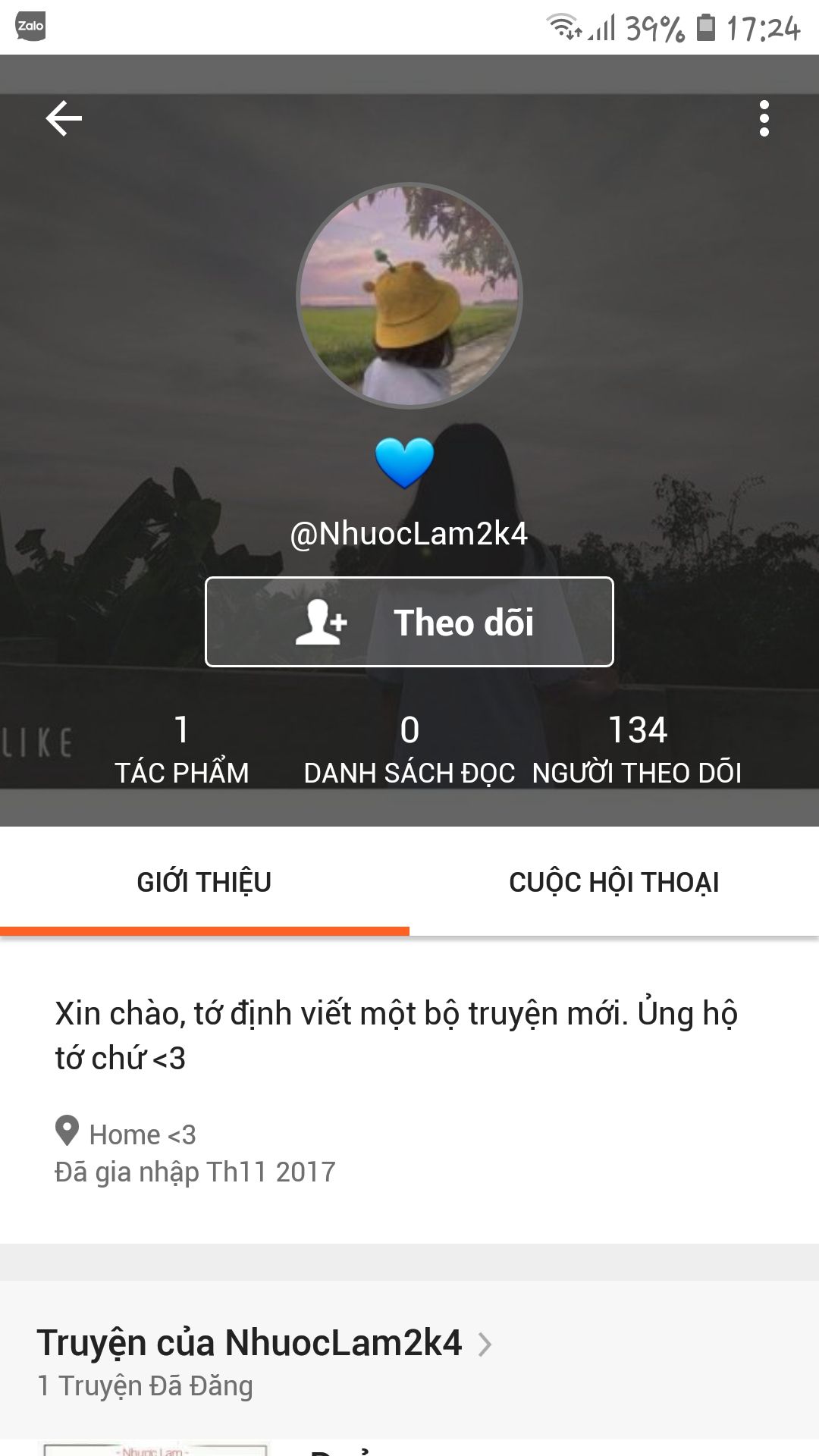Open the Danh sách đọc reading lists

(409, 749)
